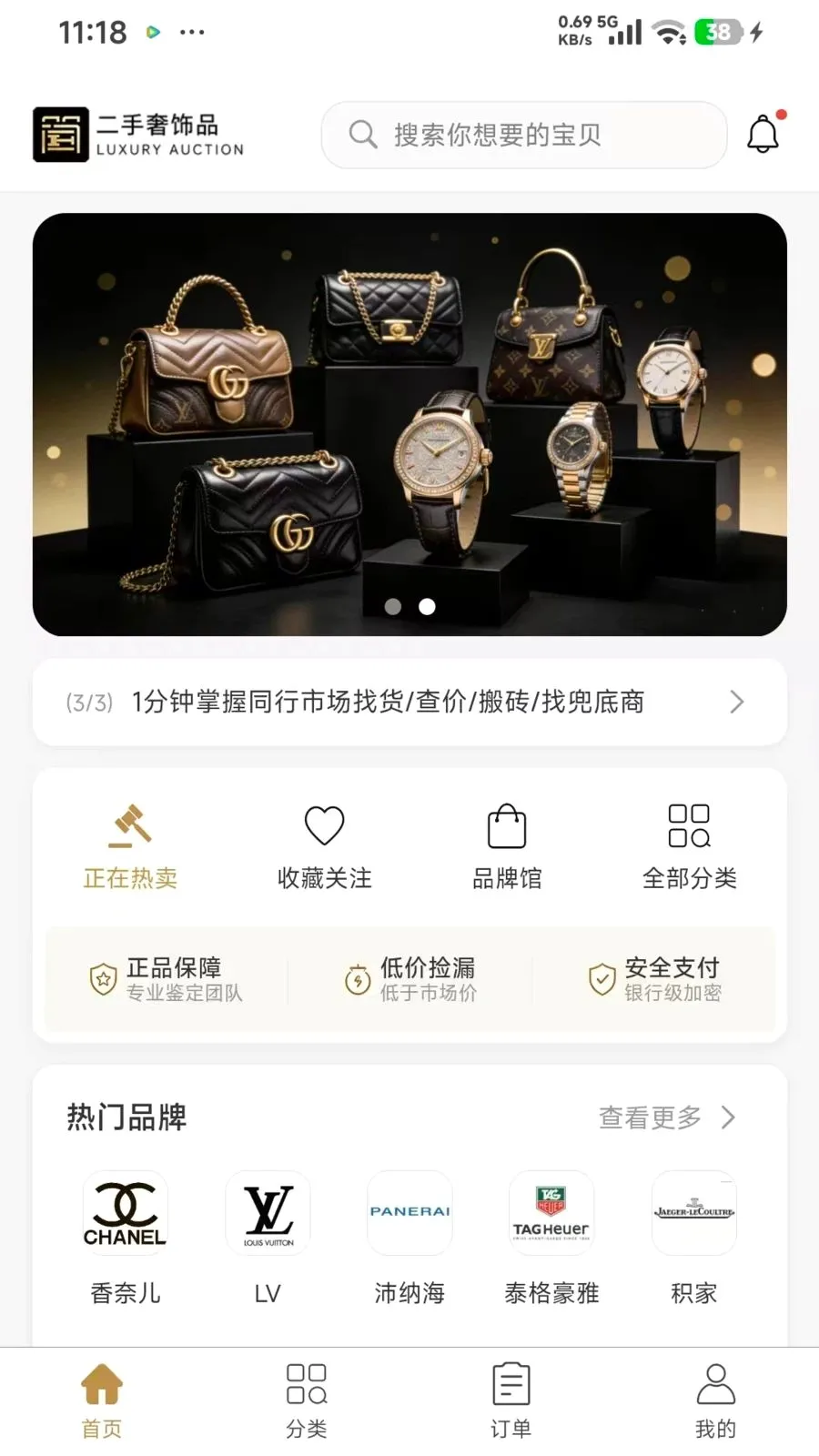Select the first banner page dot
819x1456 pixels.
(x=393, y=606)
